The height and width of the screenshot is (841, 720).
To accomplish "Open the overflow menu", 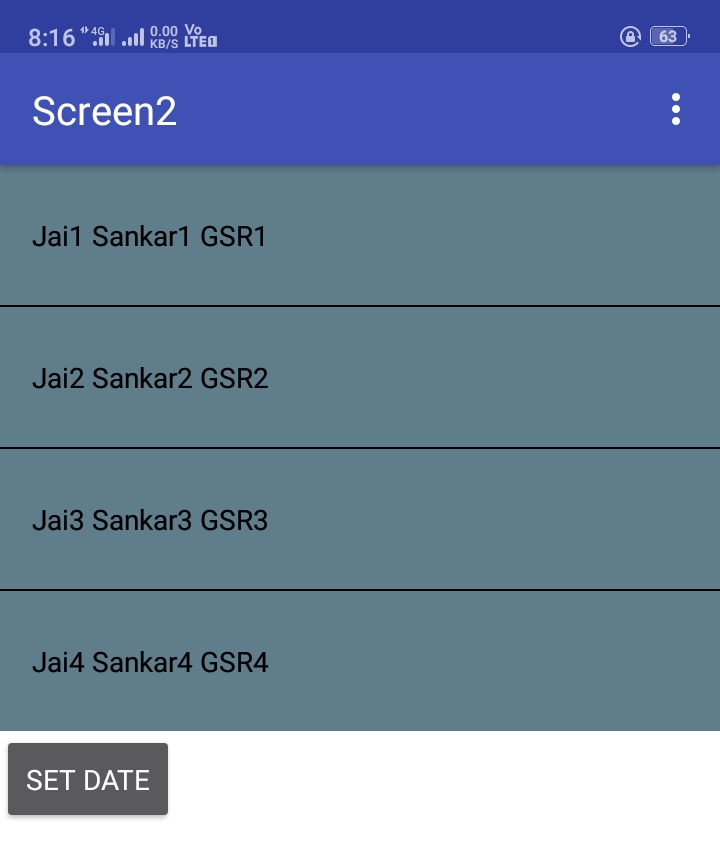I will click(x=676, y=109).
